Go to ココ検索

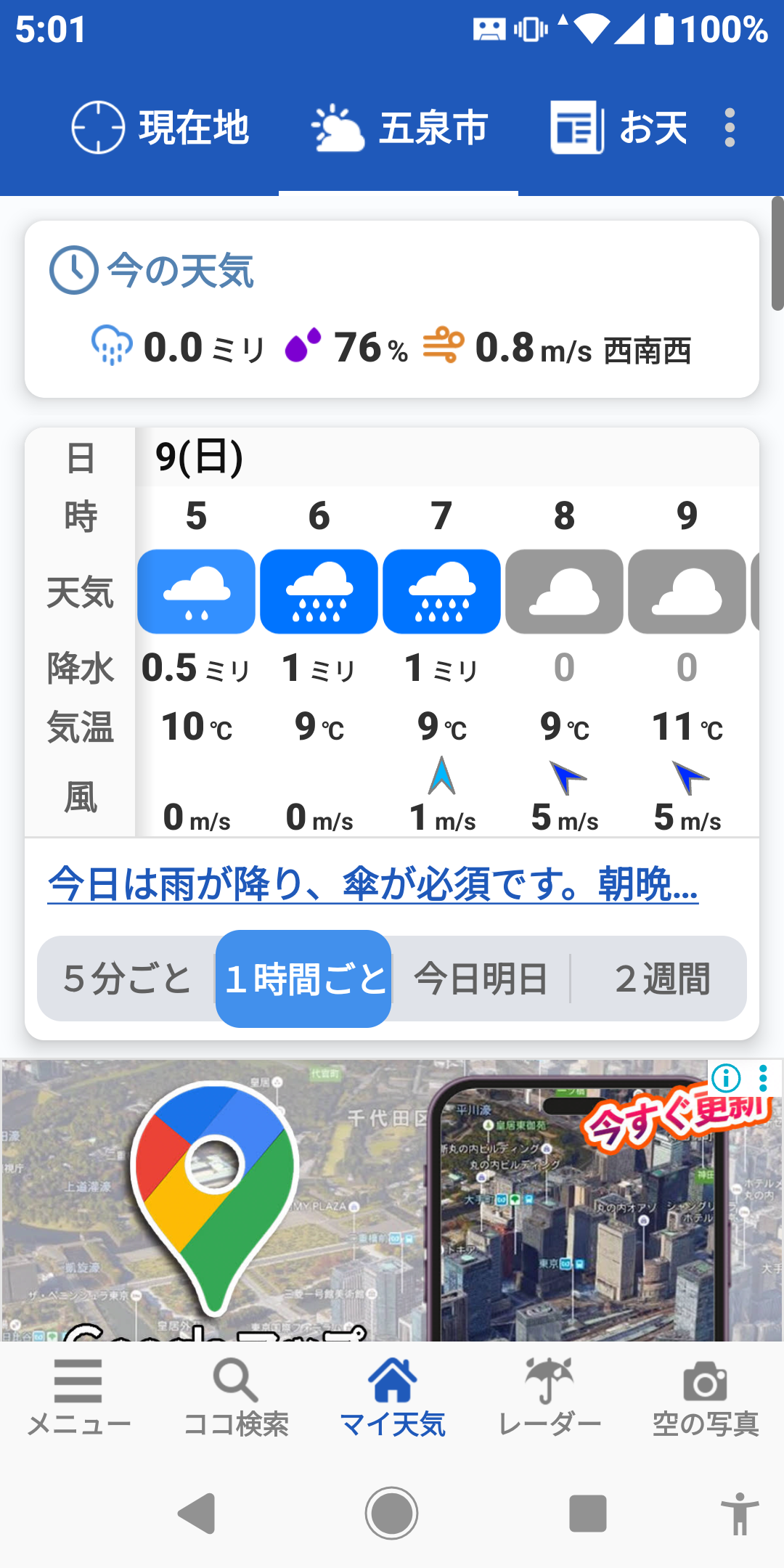click(x=236, y=1397)
